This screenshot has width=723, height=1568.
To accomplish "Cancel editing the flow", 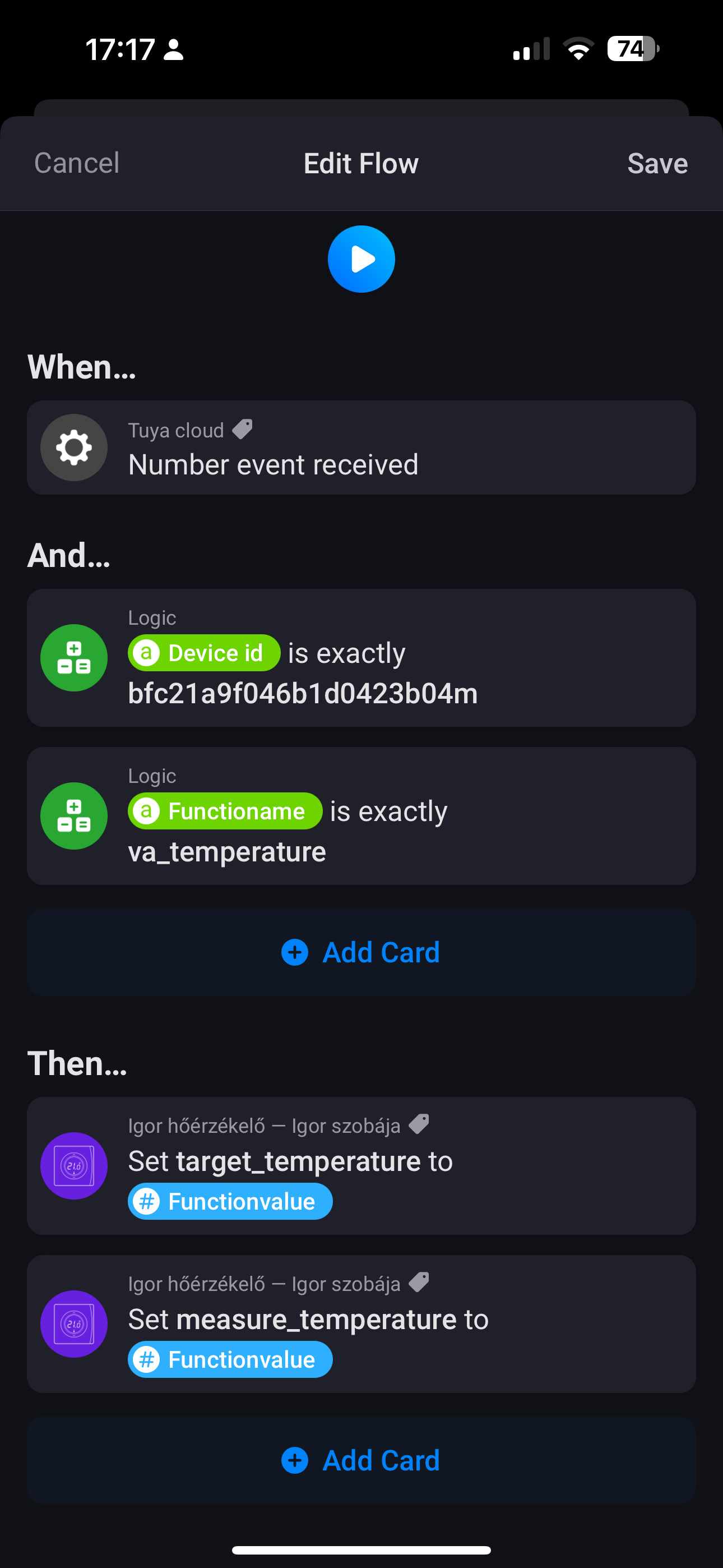I will [77, 163].
